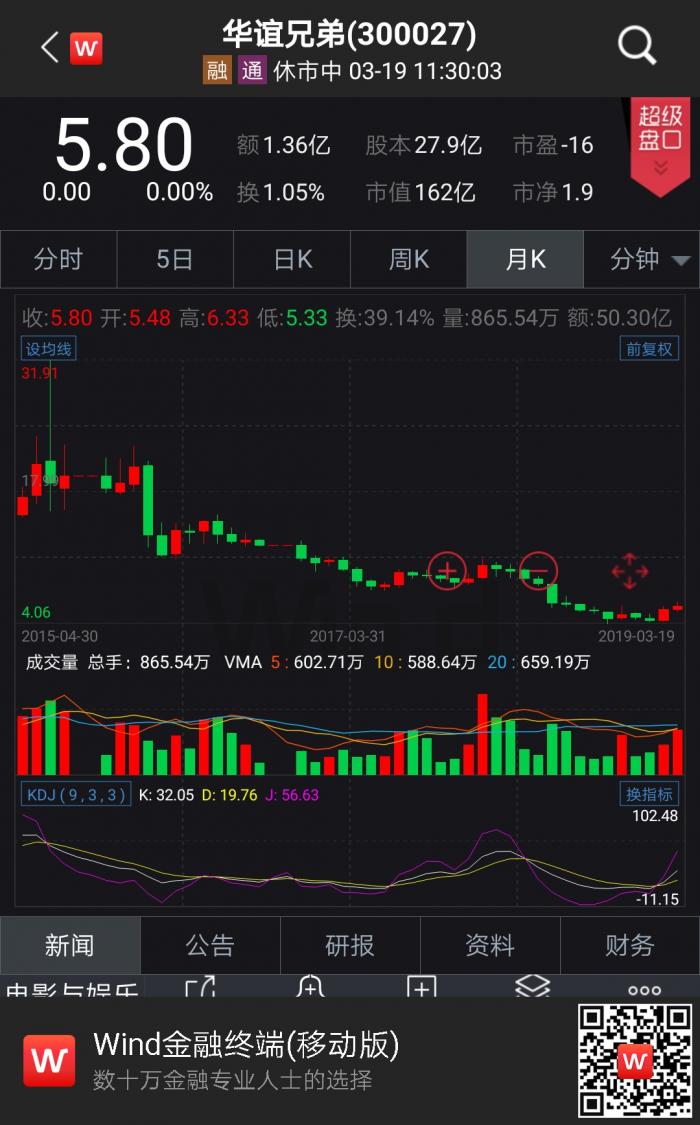Open the KDJ(9,3,3) indicator settings
The height and width of the screenshot is (1125, 700).
pyautogui.click(x=77, y=795)
